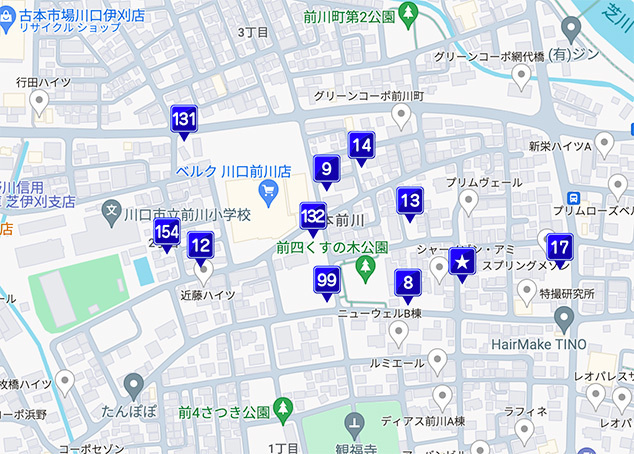Open marker number 9

324,169
